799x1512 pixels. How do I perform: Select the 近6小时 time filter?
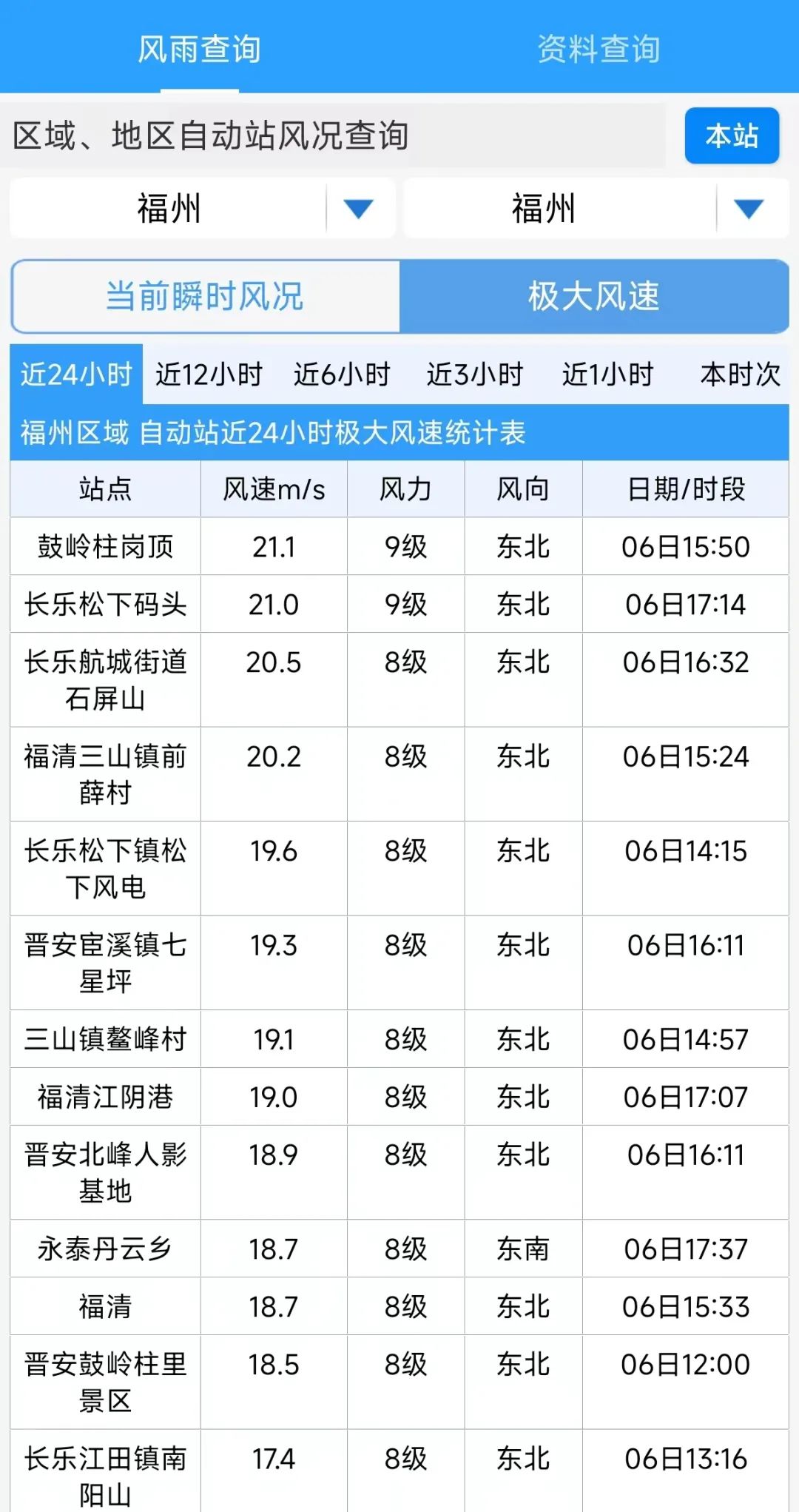[343, 374]
